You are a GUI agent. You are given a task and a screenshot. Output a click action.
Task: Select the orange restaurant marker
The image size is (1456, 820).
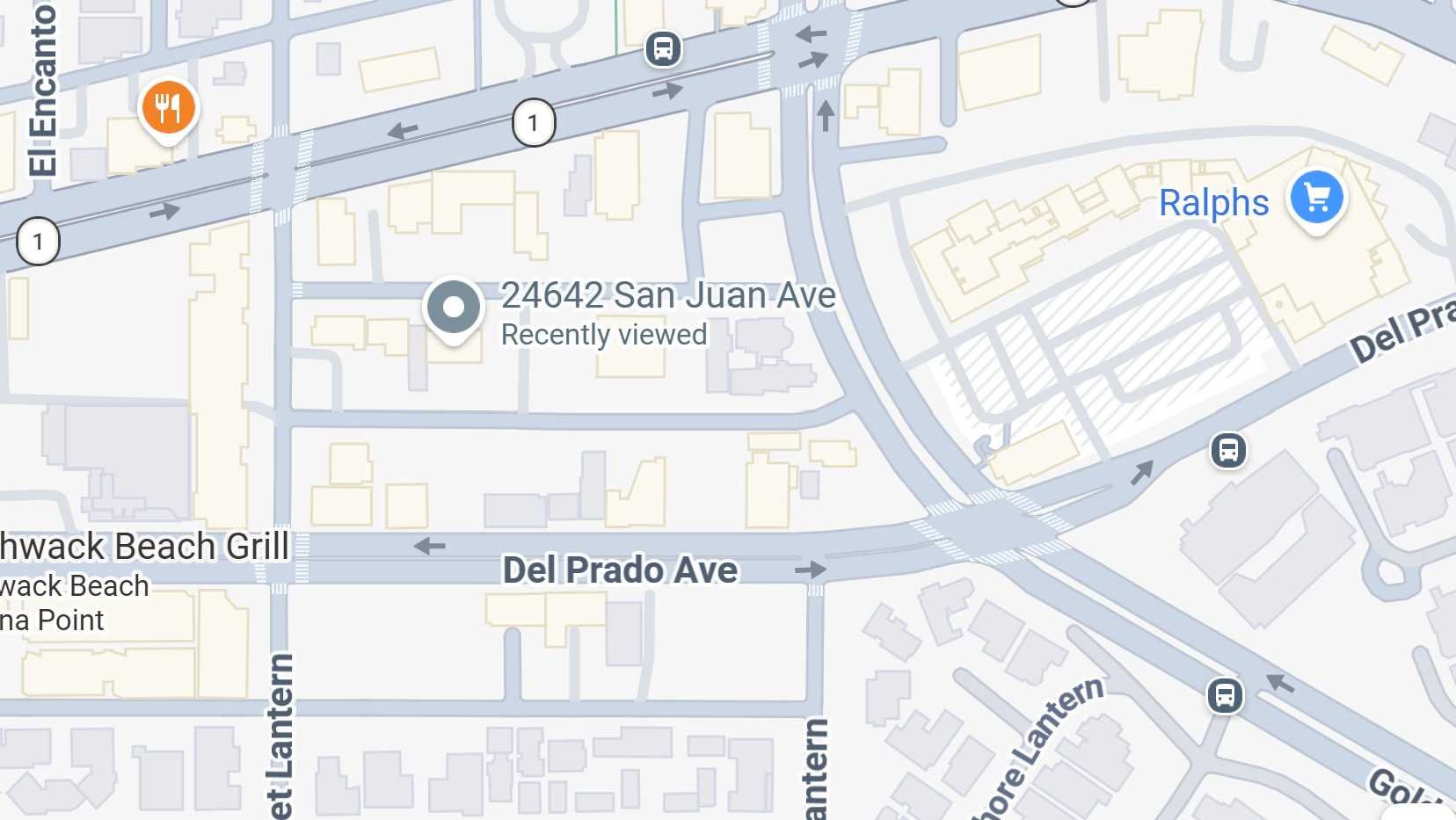(168, 109)
